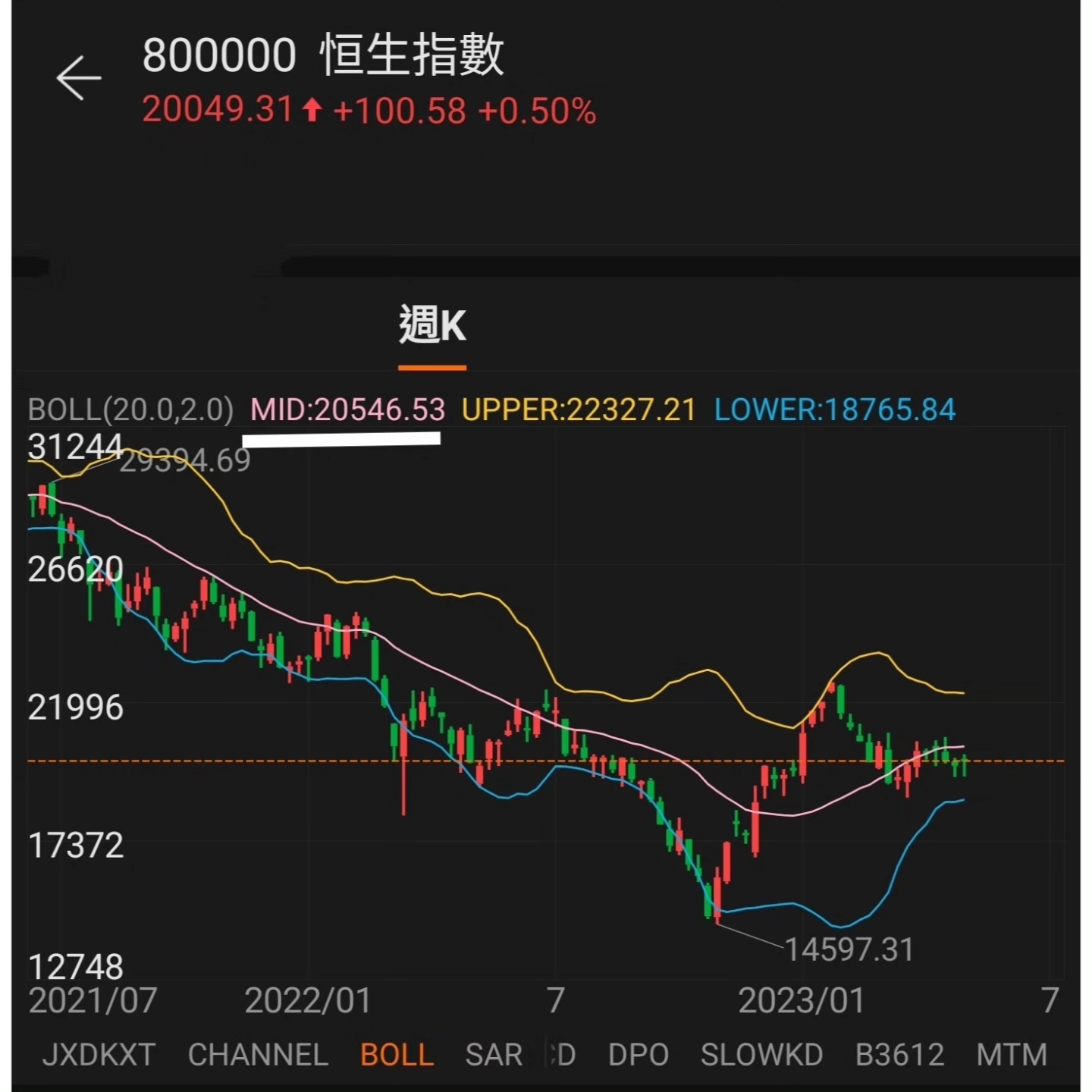Select the CHANNEL indicator
This screenshot has width=1092, height=1092.
click(x=258, y=1055)
